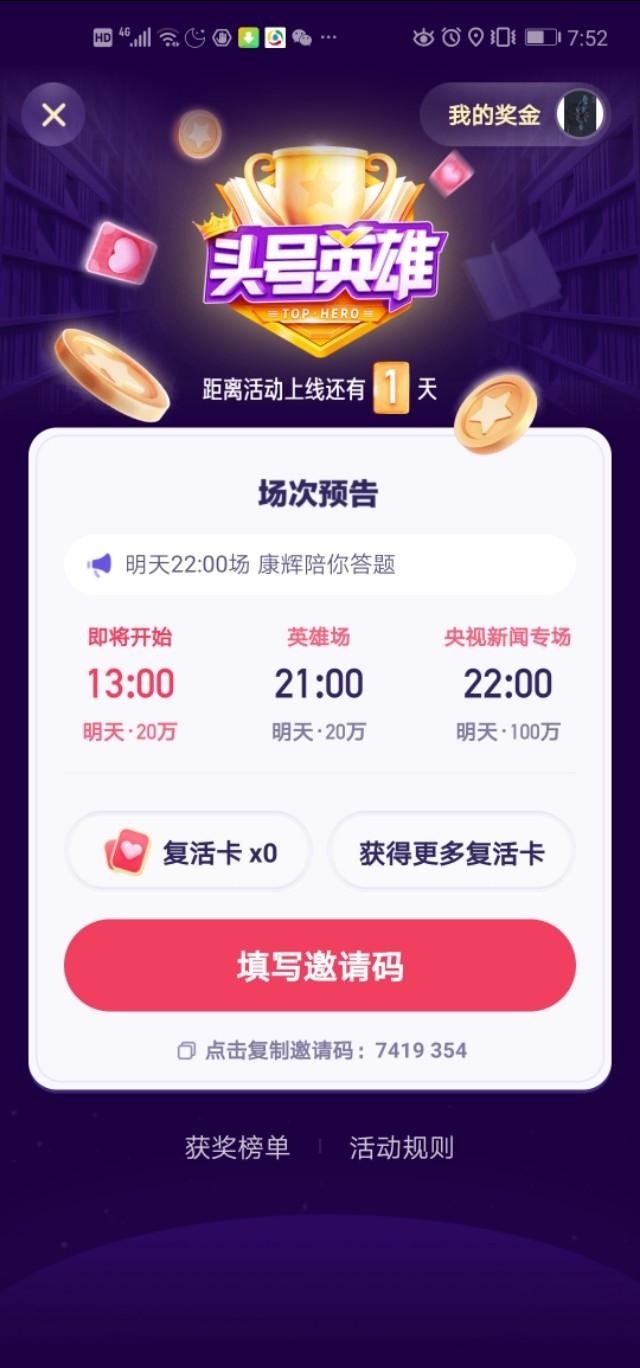
Task: Tap the 明天22:00场 announcement banner
Action: point(320,565)
